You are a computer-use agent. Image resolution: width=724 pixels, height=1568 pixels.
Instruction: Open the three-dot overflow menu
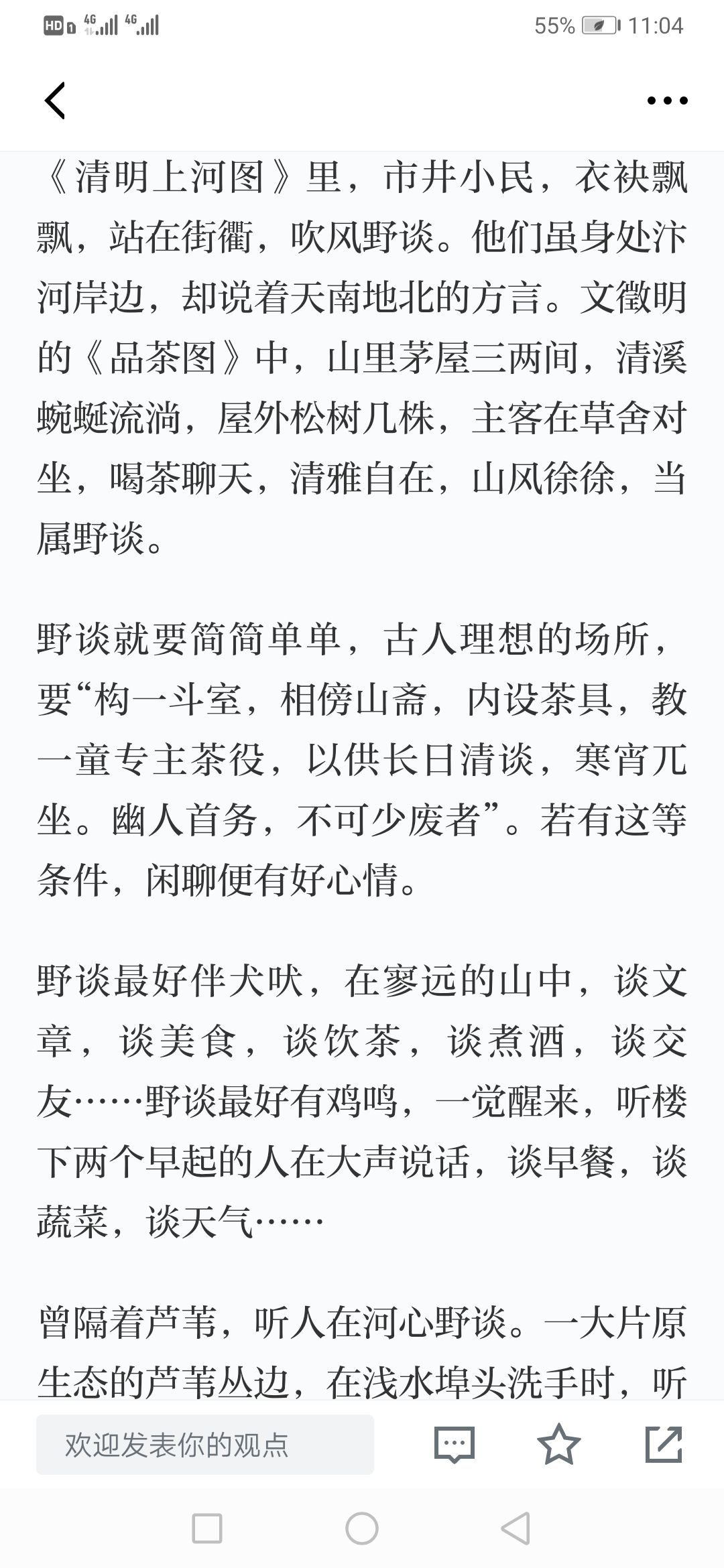pos(667,101)
